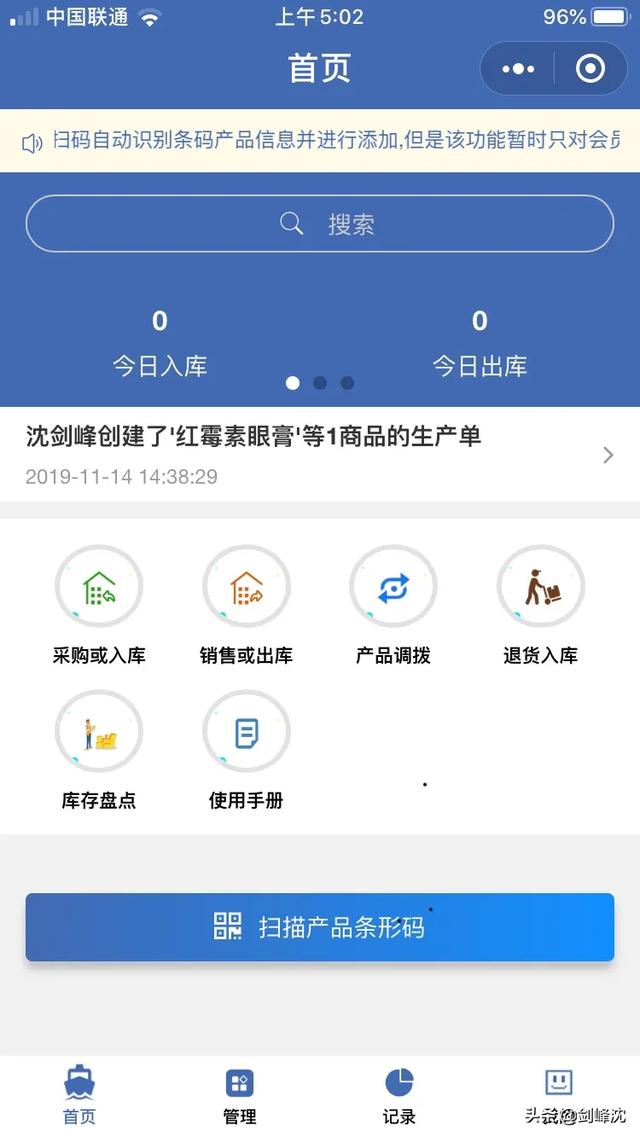Open the mini program's three-dot menu
The width and height of the screenshot is (640, 1138).
point(518,69)
